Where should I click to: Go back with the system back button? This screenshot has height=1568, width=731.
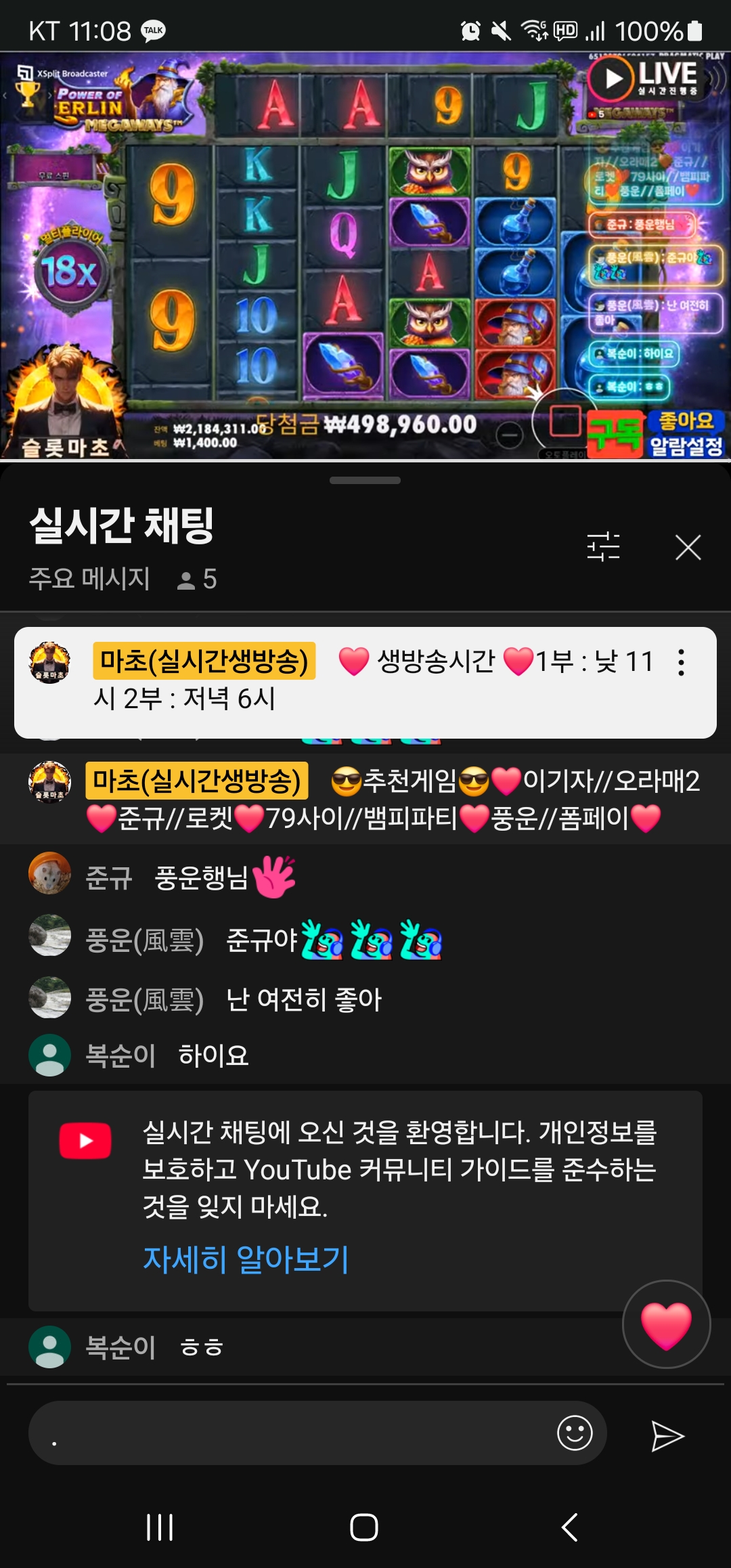pyautogui.click(x=569, y=1527)
